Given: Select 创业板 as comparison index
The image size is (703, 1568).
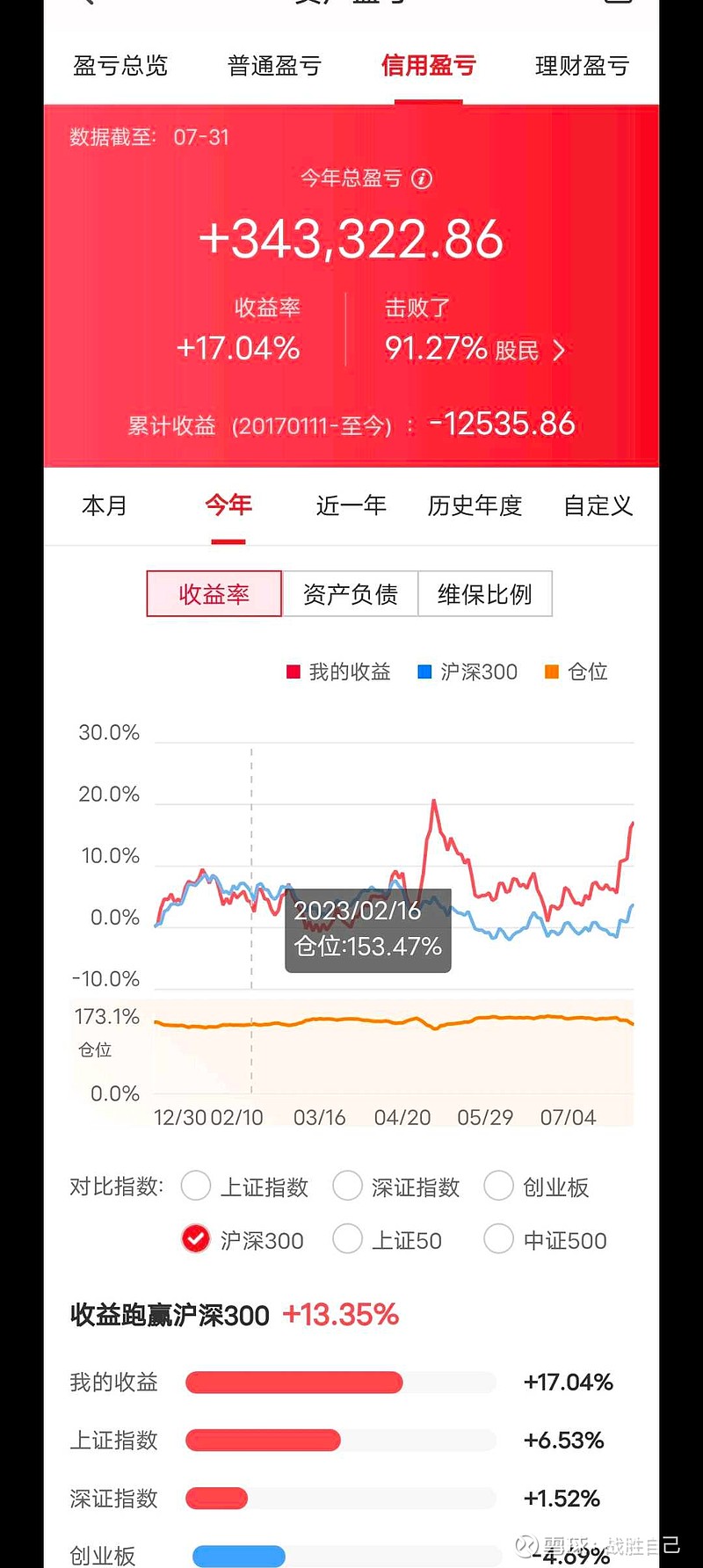Looking at the screenshot, I should tap(537, 1187).
